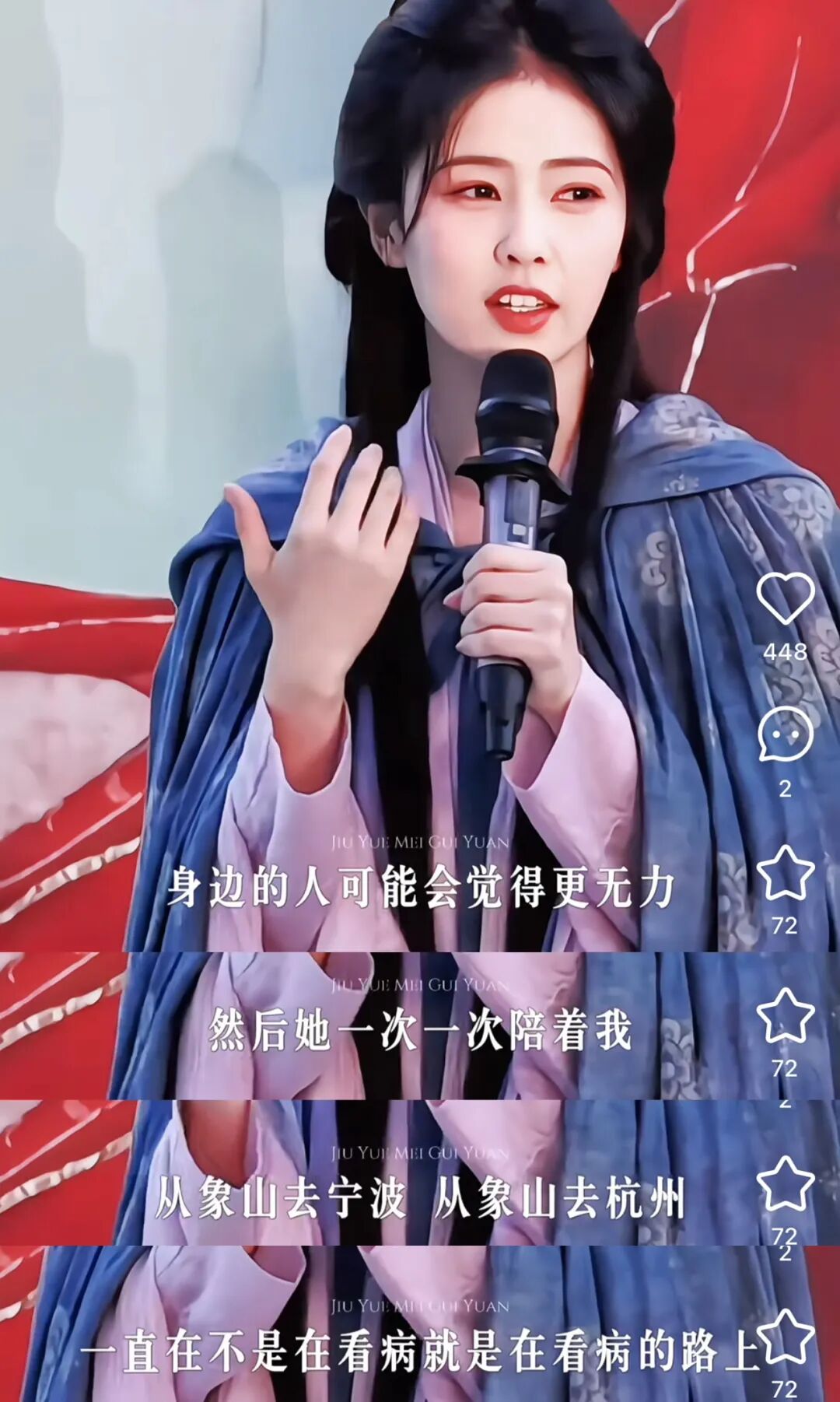This screenshot has height=1402, width=840.
Task: Click the JIU YUE MEI GUI YUAN watermark
Action: point(420,840)
